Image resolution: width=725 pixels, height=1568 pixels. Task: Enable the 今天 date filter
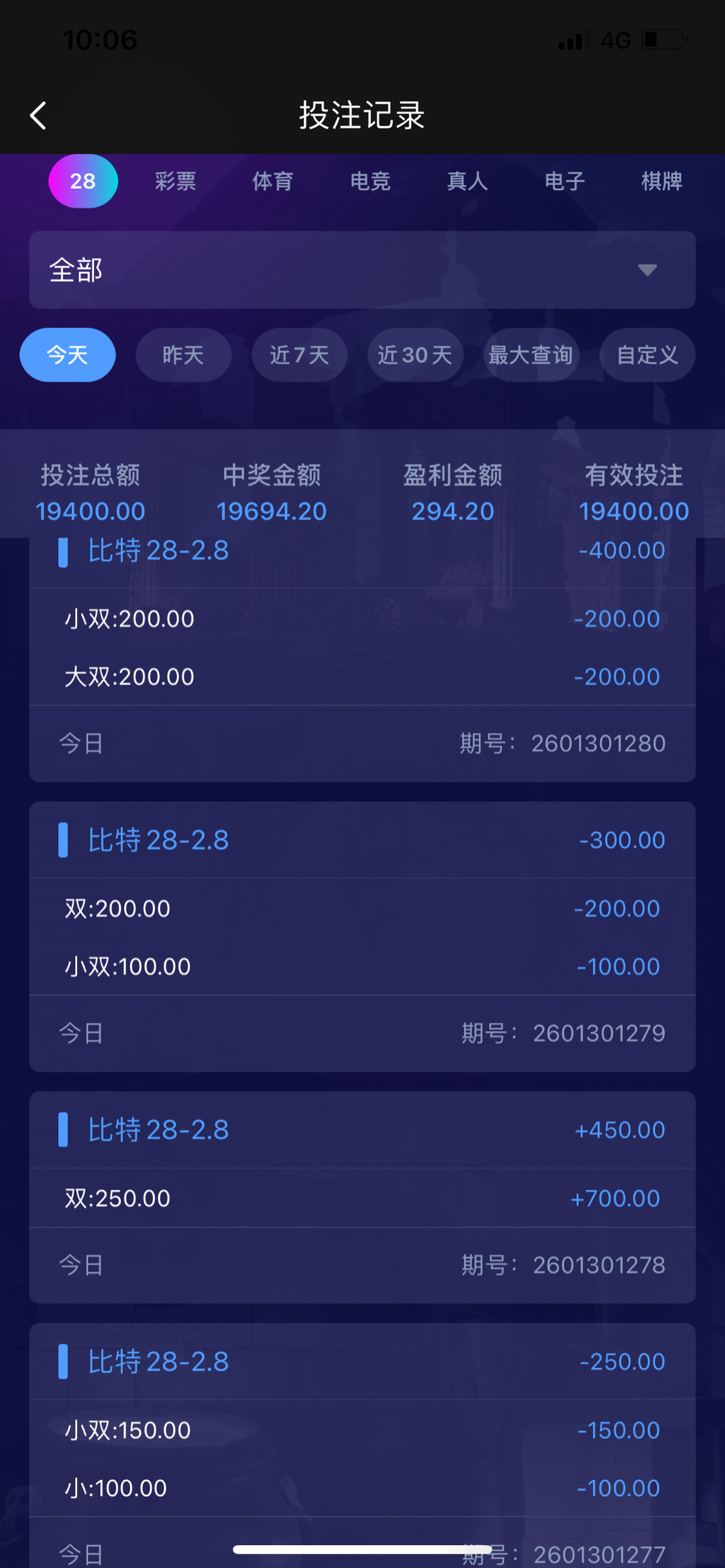(67, 355)
